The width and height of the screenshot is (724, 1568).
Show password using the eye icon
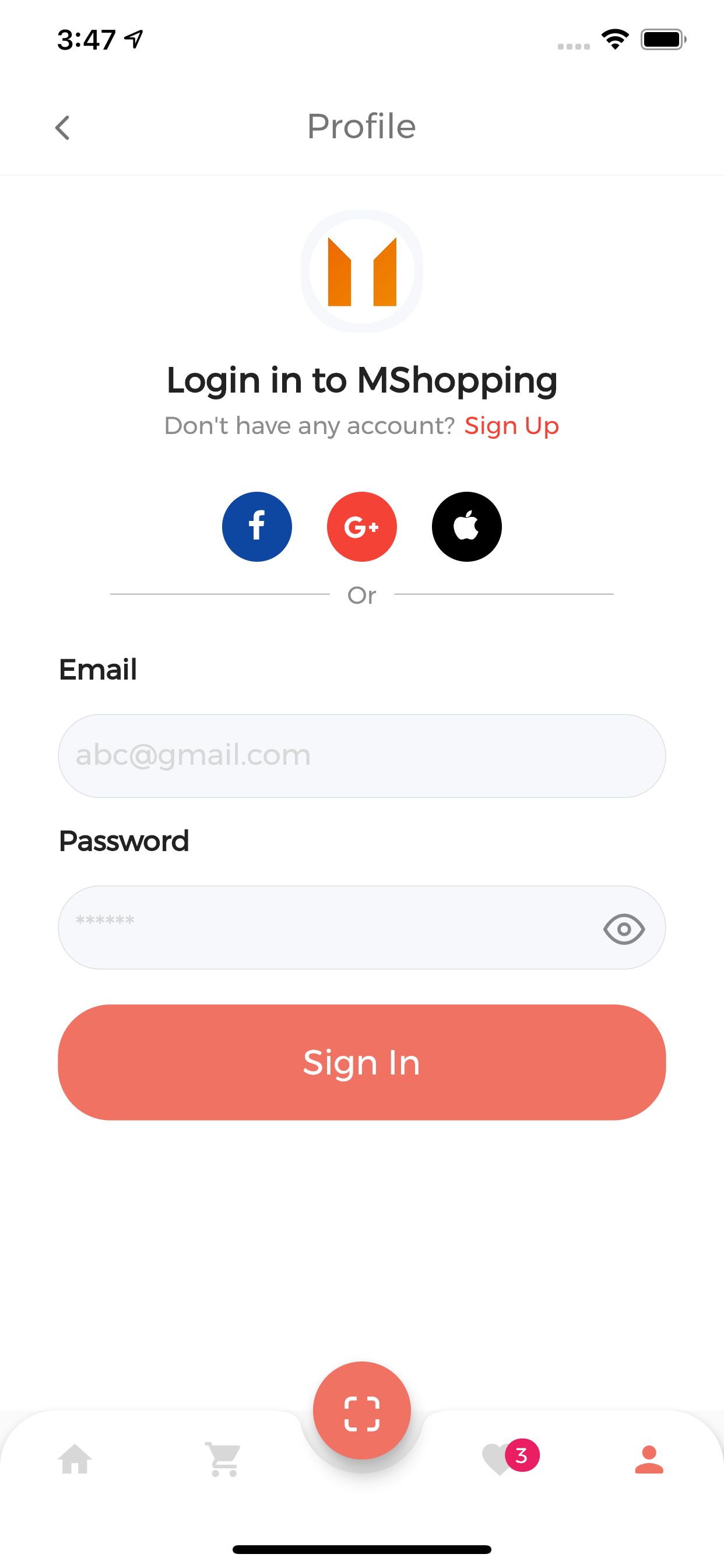pos(624,929)
